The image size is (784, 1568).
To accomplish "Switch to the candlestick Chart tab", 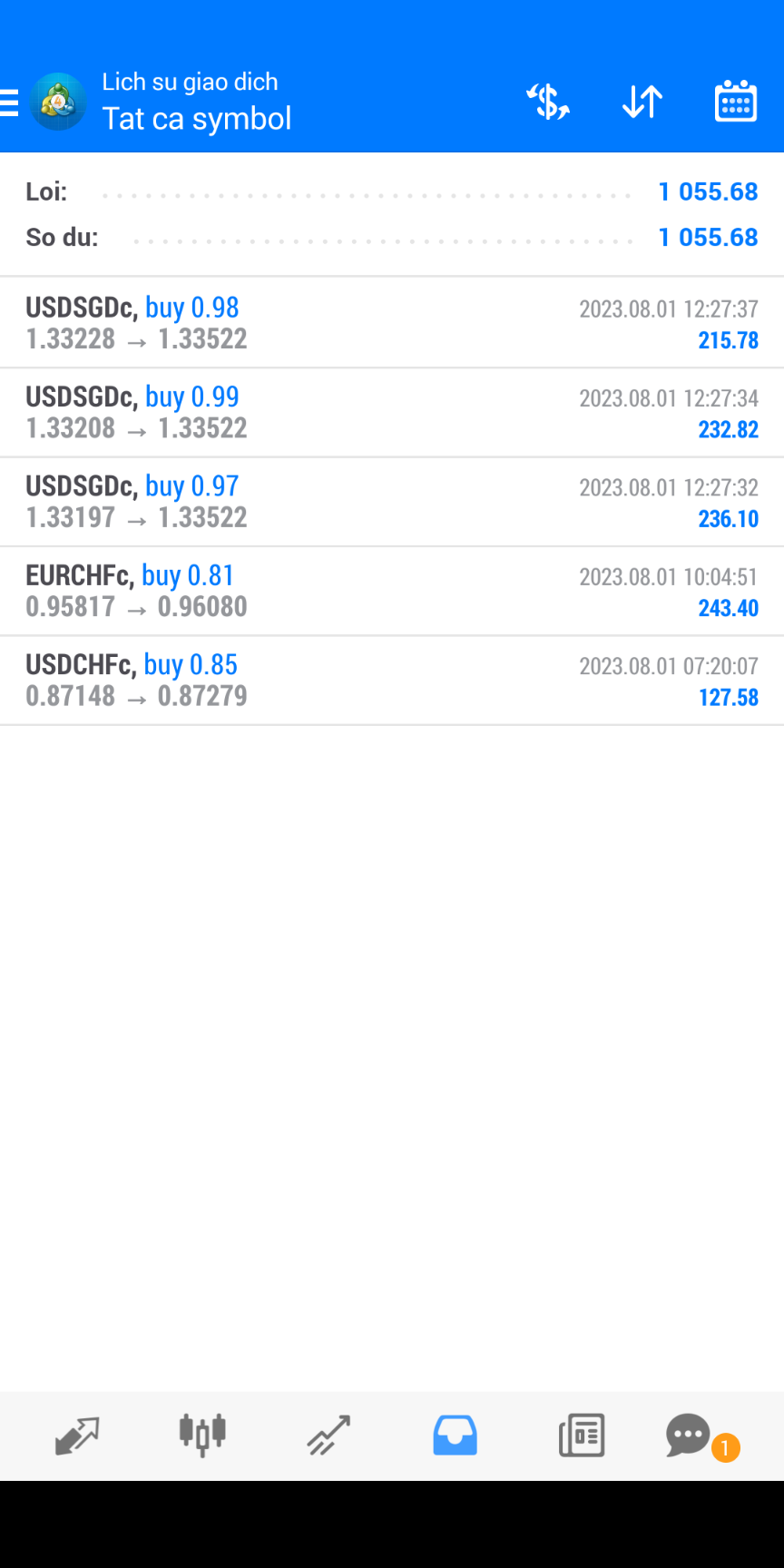I will [x=202, y=1436].
